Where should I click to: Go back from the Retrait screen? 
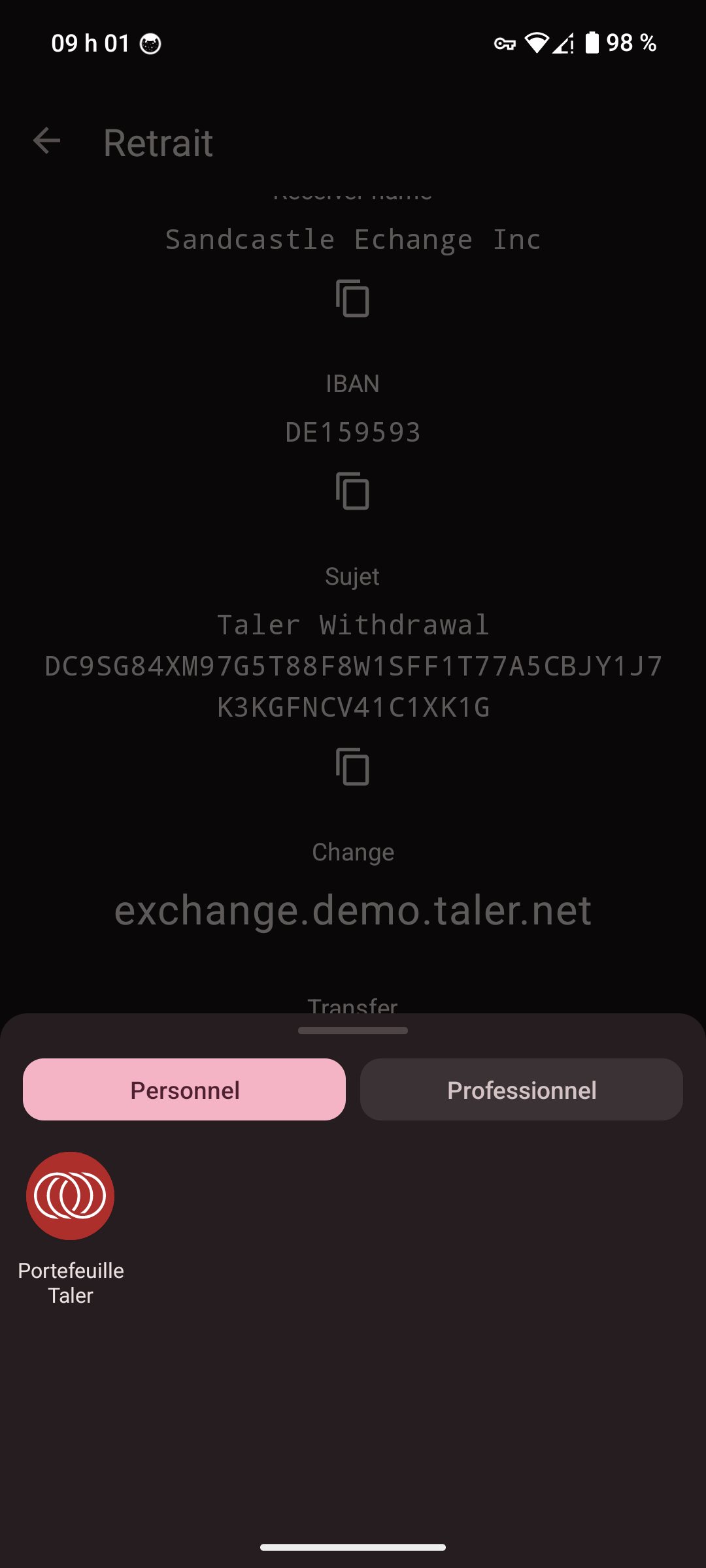point(46,141)
